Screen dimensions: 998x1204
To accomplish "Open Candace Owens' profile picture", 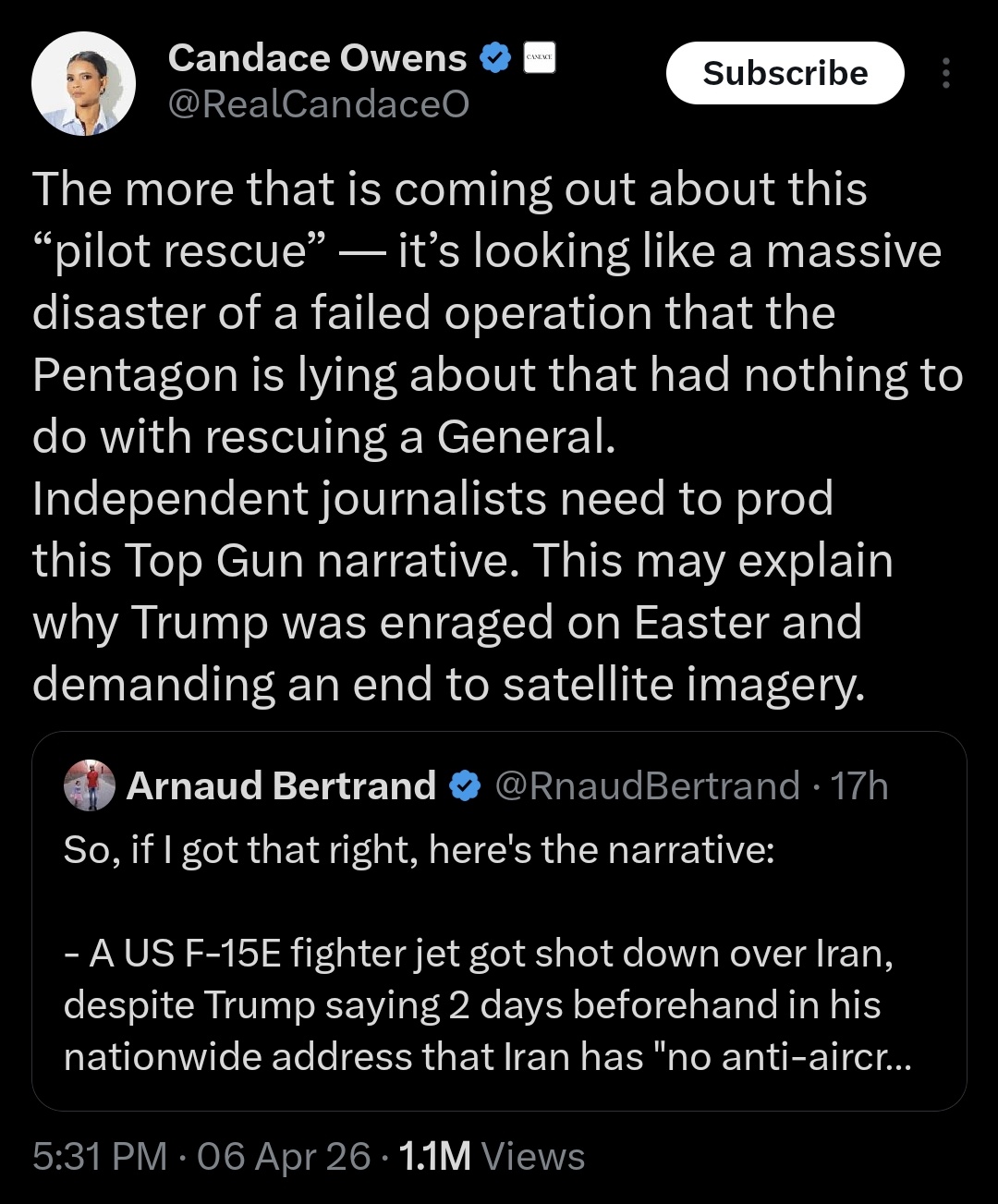I will pos(83,83).
